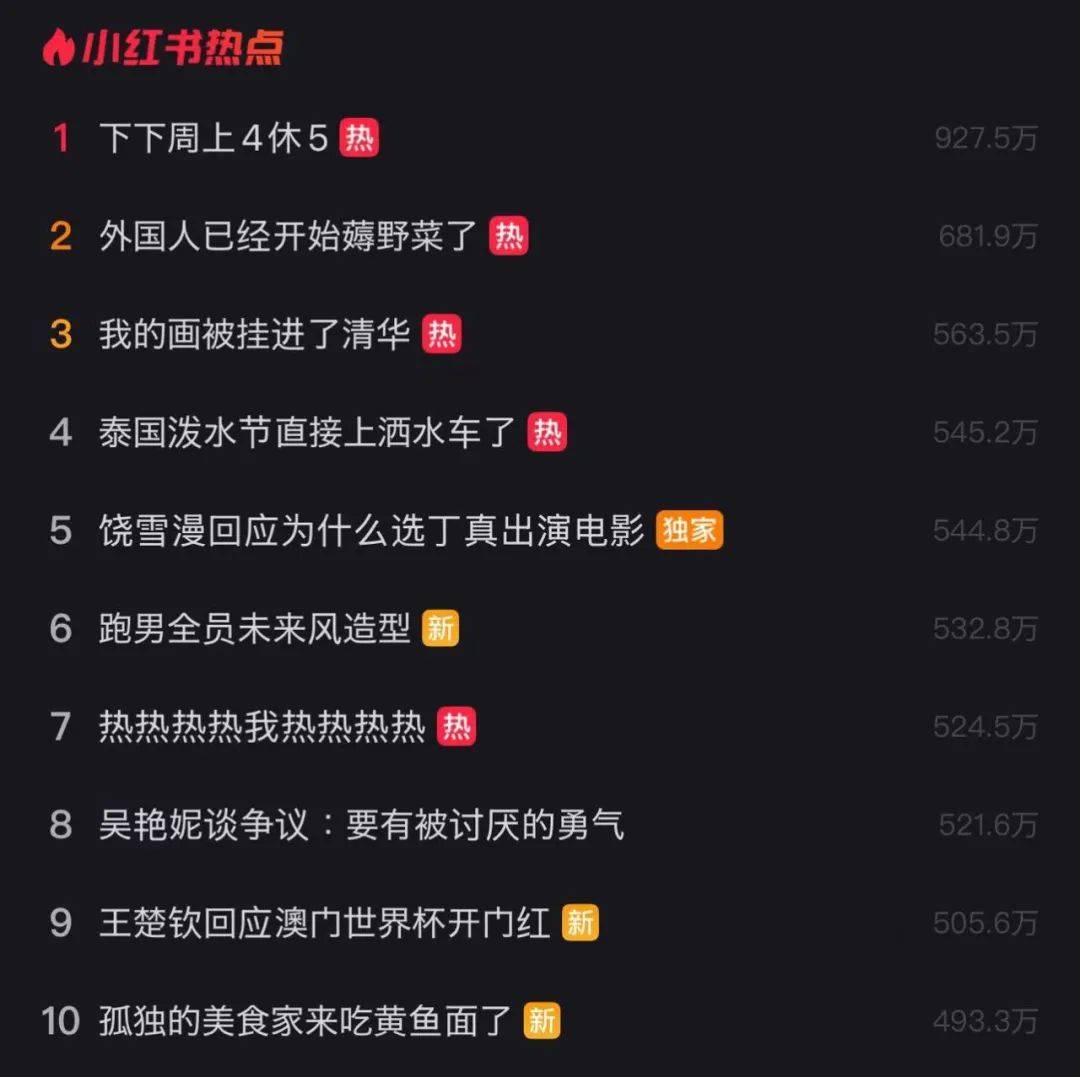The width and height of the screenshot is (1080, 1077).
Task: Open 吴艳妮谈争议：要有被讨厌的勇气
Action: 361,824
